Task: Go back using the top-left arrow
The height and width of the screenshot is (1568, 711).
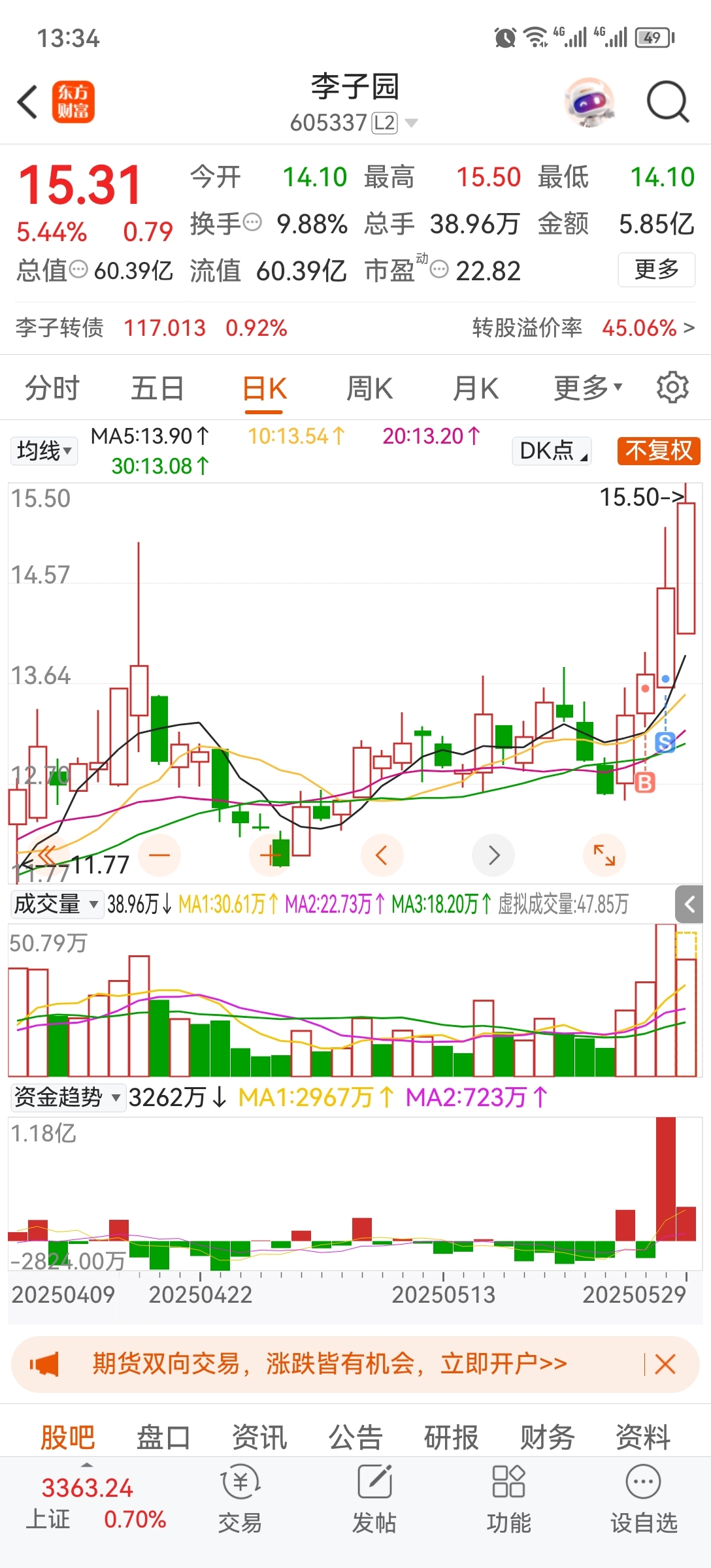Action: (x=27, y=102)
